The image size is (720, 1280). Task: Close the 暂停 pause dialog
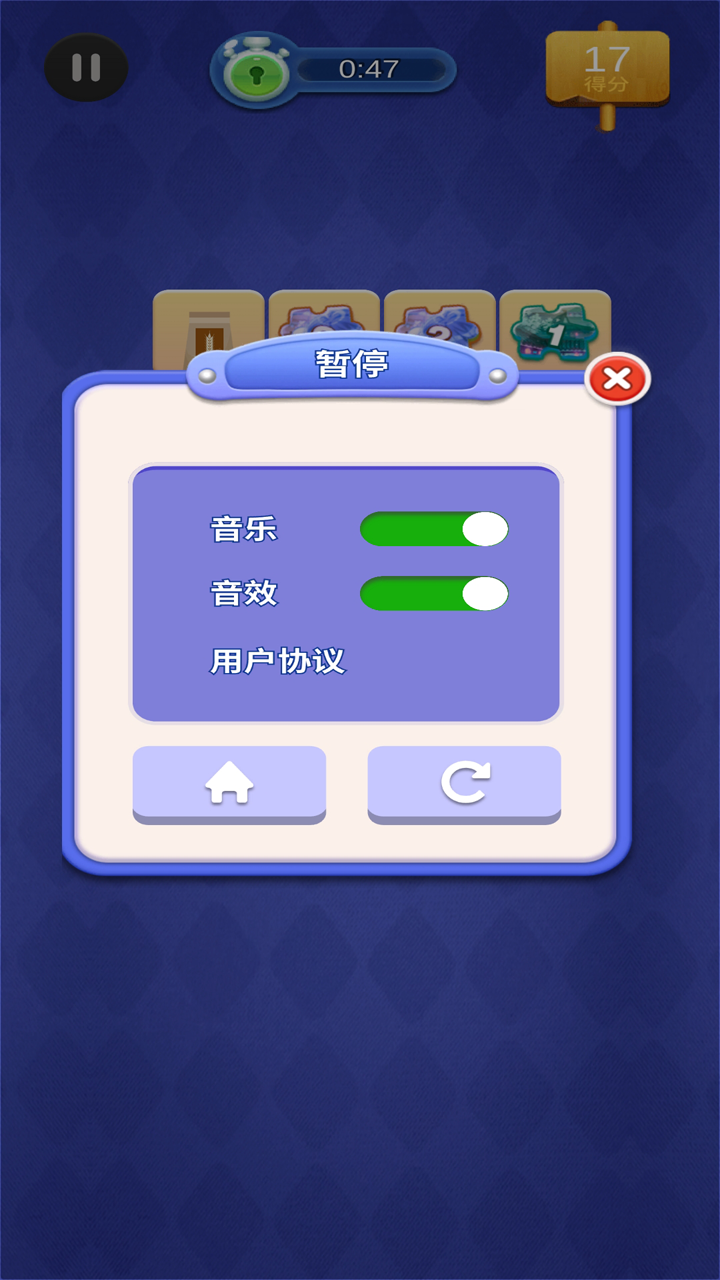click(617, 380)
